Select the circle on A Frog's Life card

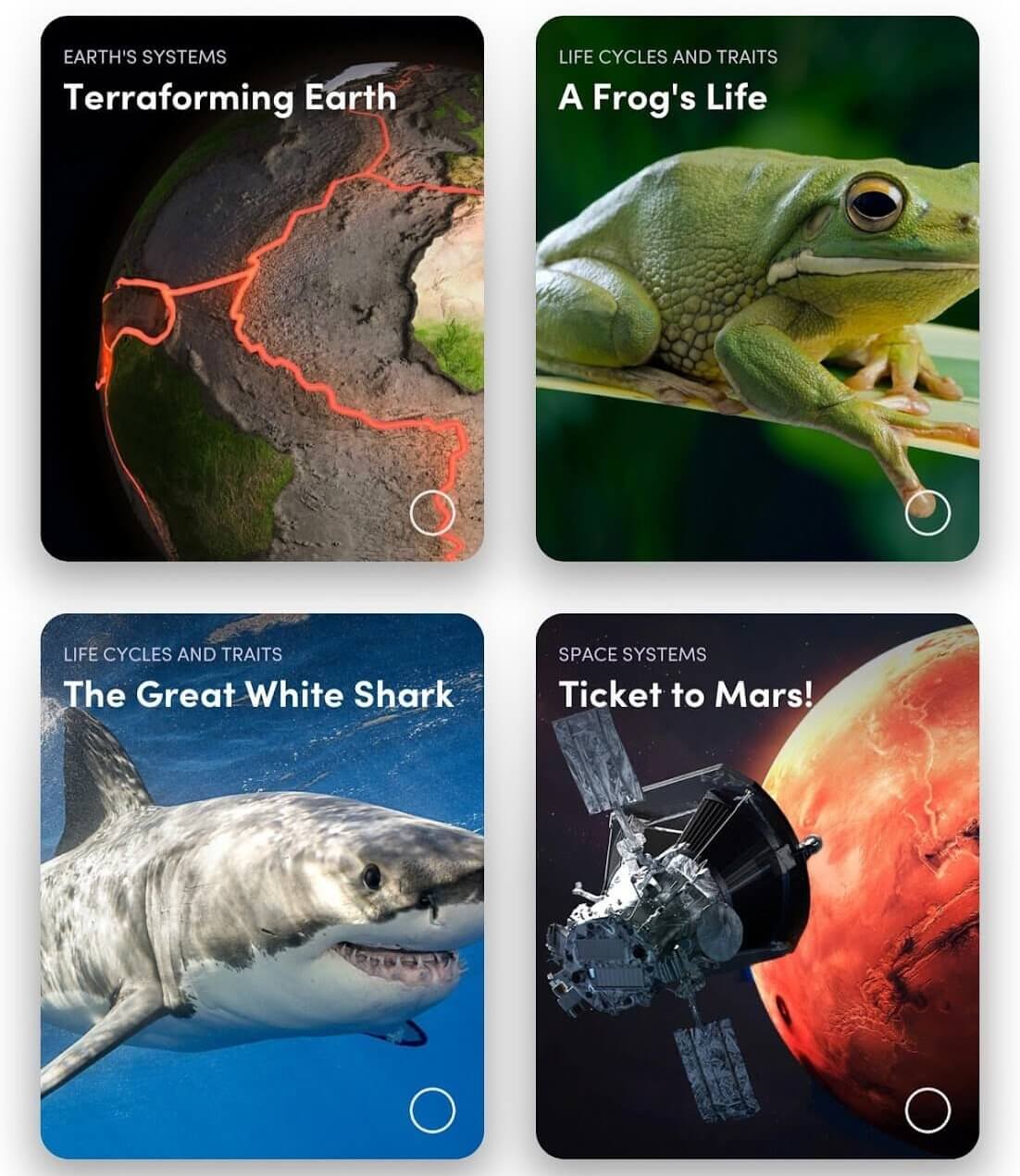click(929, 510)
